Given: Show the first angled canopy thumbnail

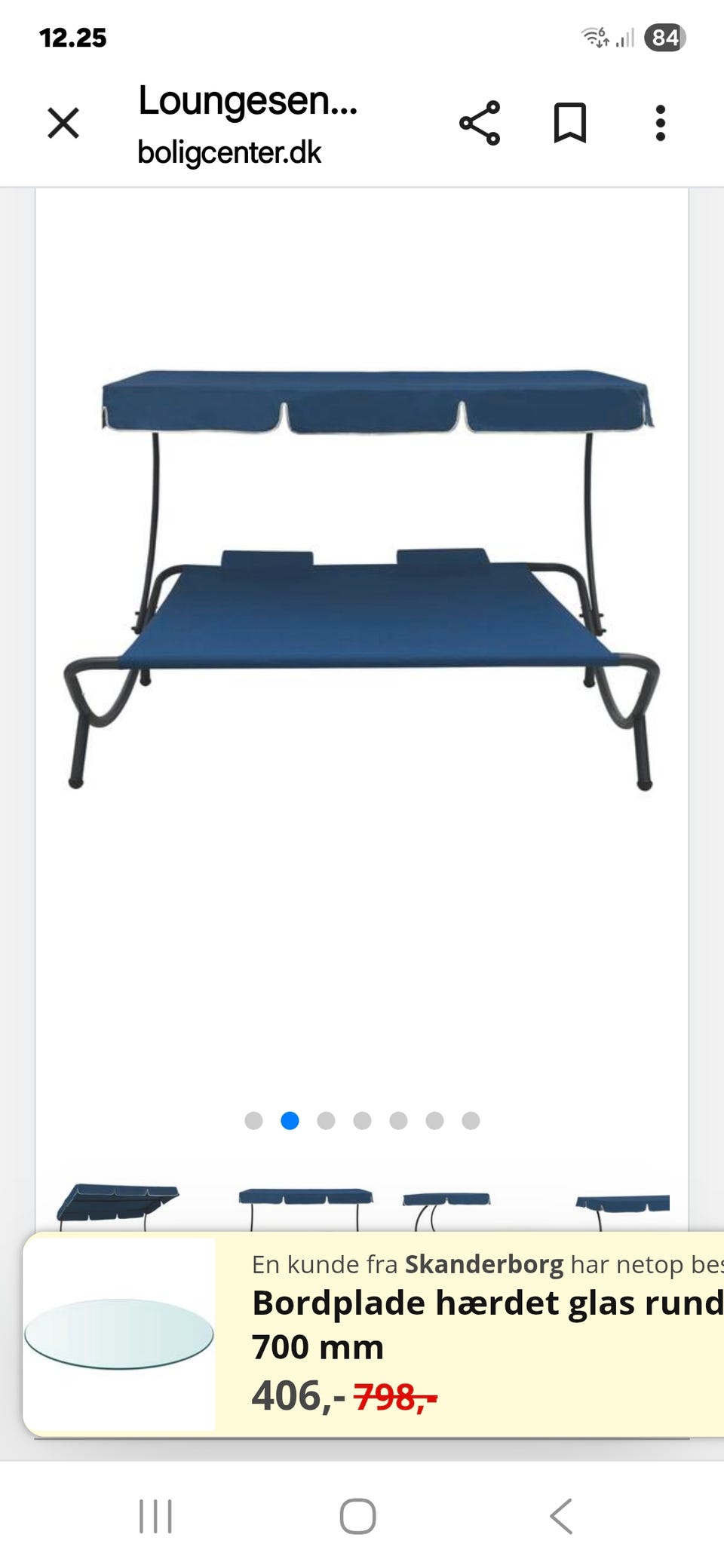Looking at the screenshot, I should point(118,1204).
